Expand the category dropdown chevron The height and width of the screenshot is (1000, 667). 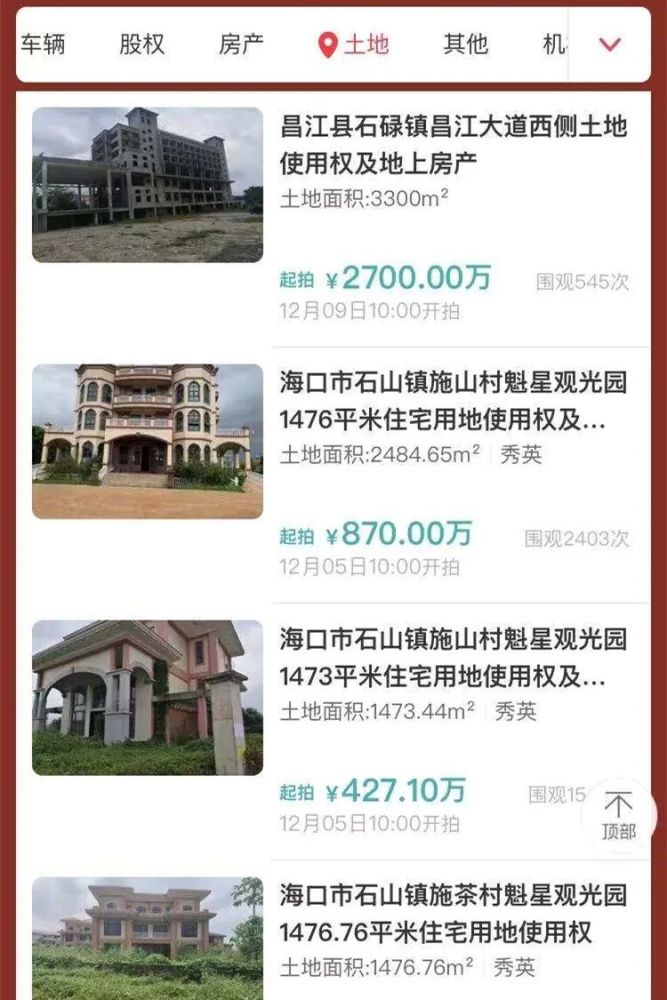(x=609, y=45)
